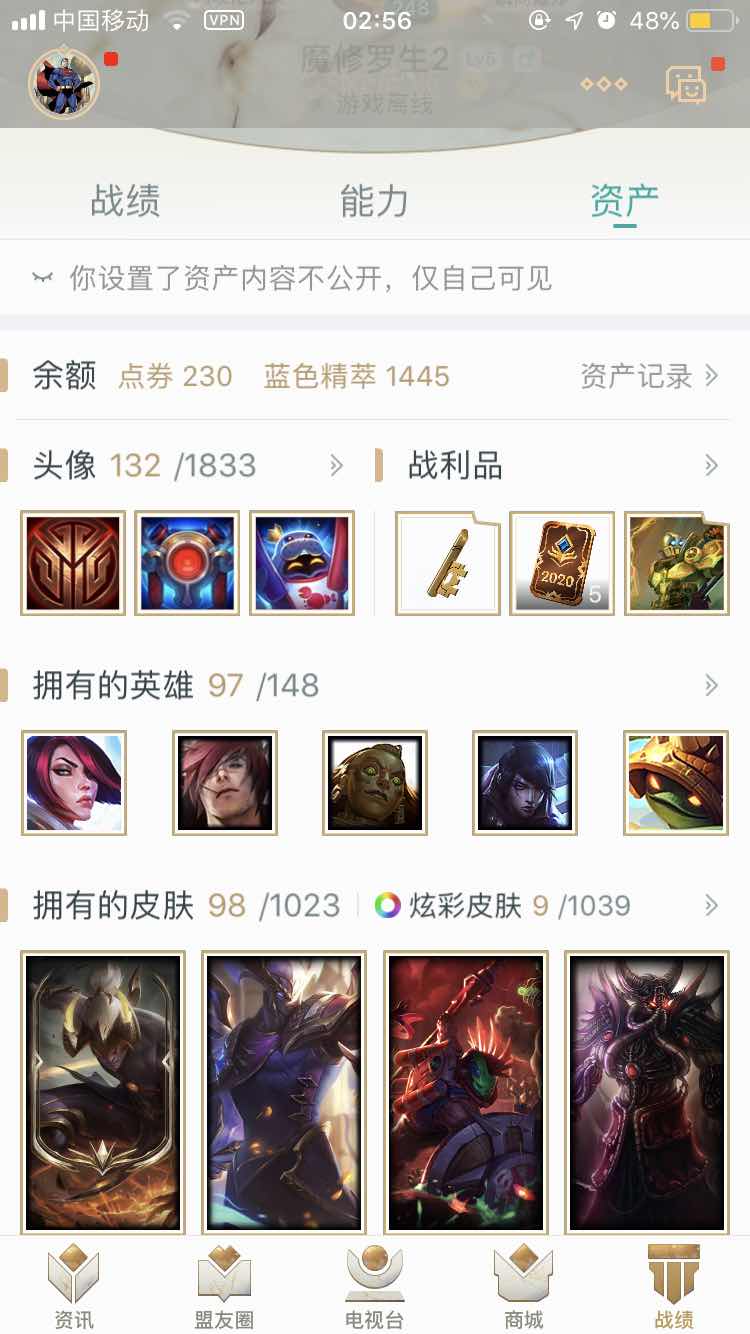
Task: Open the three-diamond more options menu
Action: pos(604,84)
